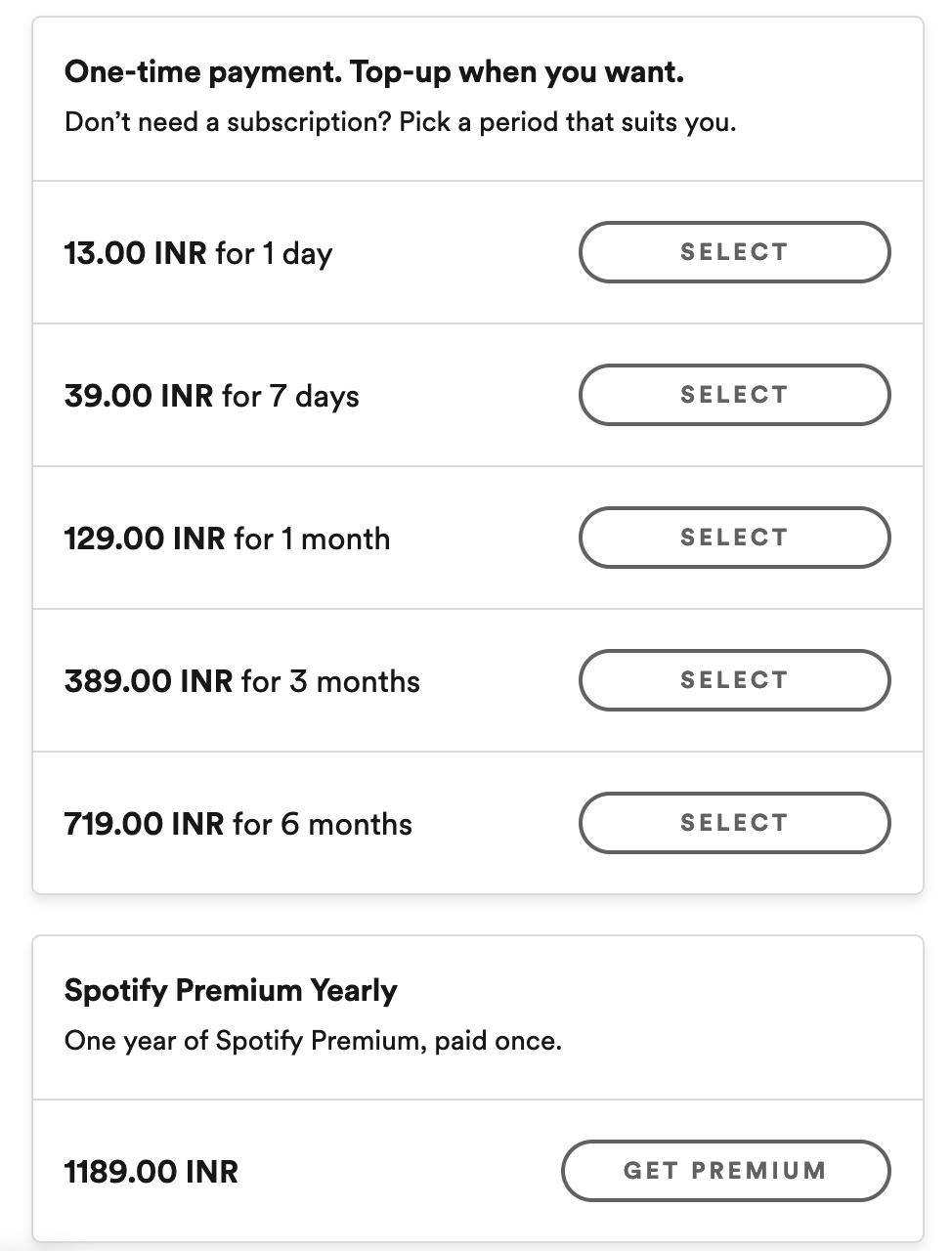Click the 1189.00 INR yearly price
Screen dimensions: 952x1251
tap(151, 1172)
